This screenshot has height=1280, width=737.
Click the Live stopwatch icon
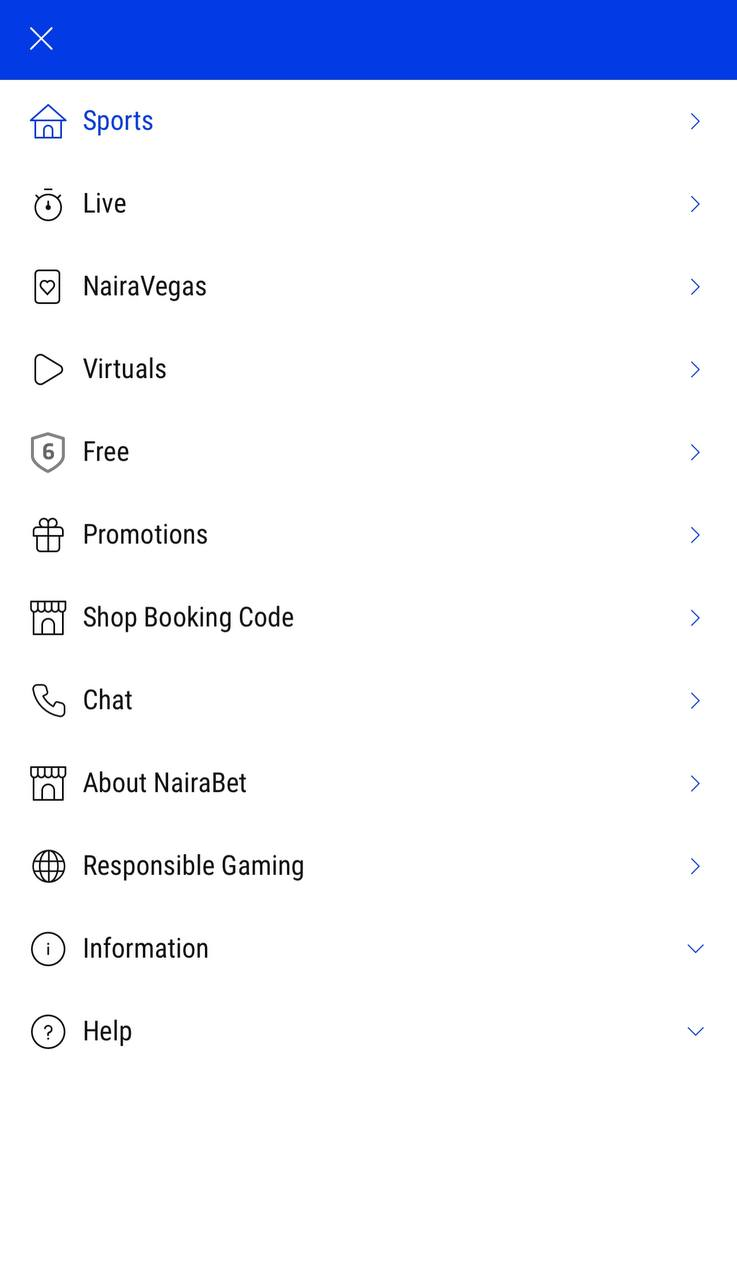click(x=47, y=203)
